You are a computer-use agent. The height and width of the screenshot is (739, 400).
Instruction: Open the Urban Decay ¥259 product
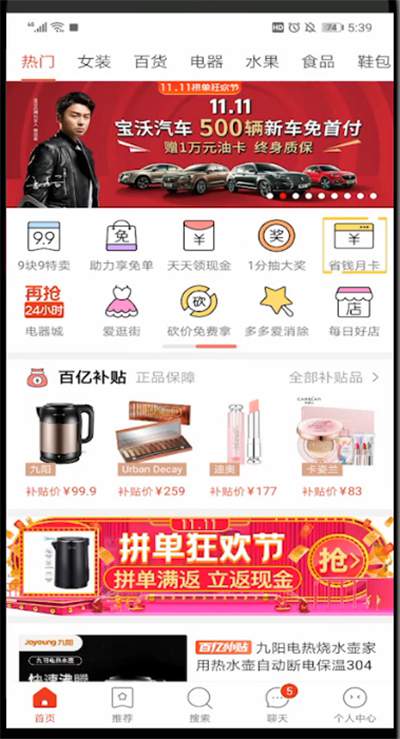pos(152,449)
